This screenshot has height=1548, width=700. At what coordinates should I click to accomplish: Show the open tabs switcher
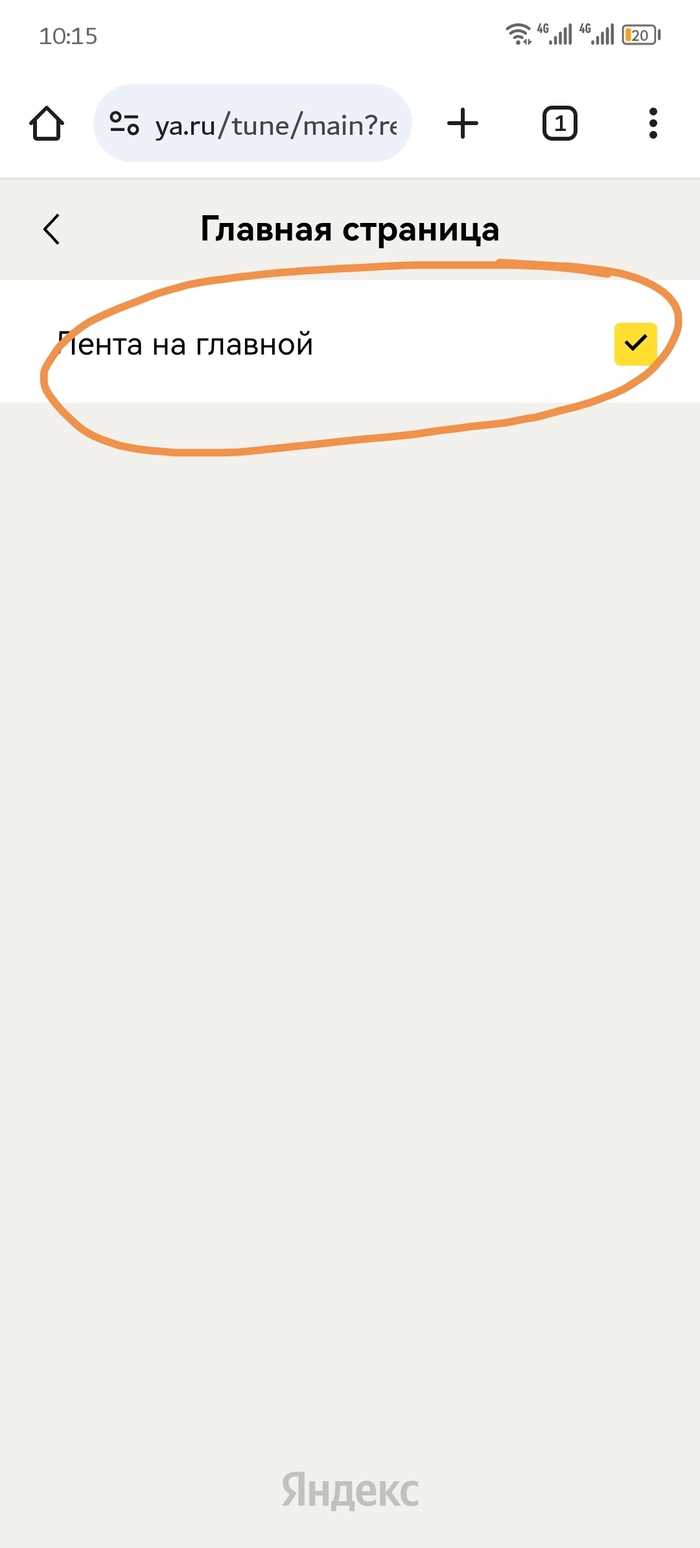(560, 124)
